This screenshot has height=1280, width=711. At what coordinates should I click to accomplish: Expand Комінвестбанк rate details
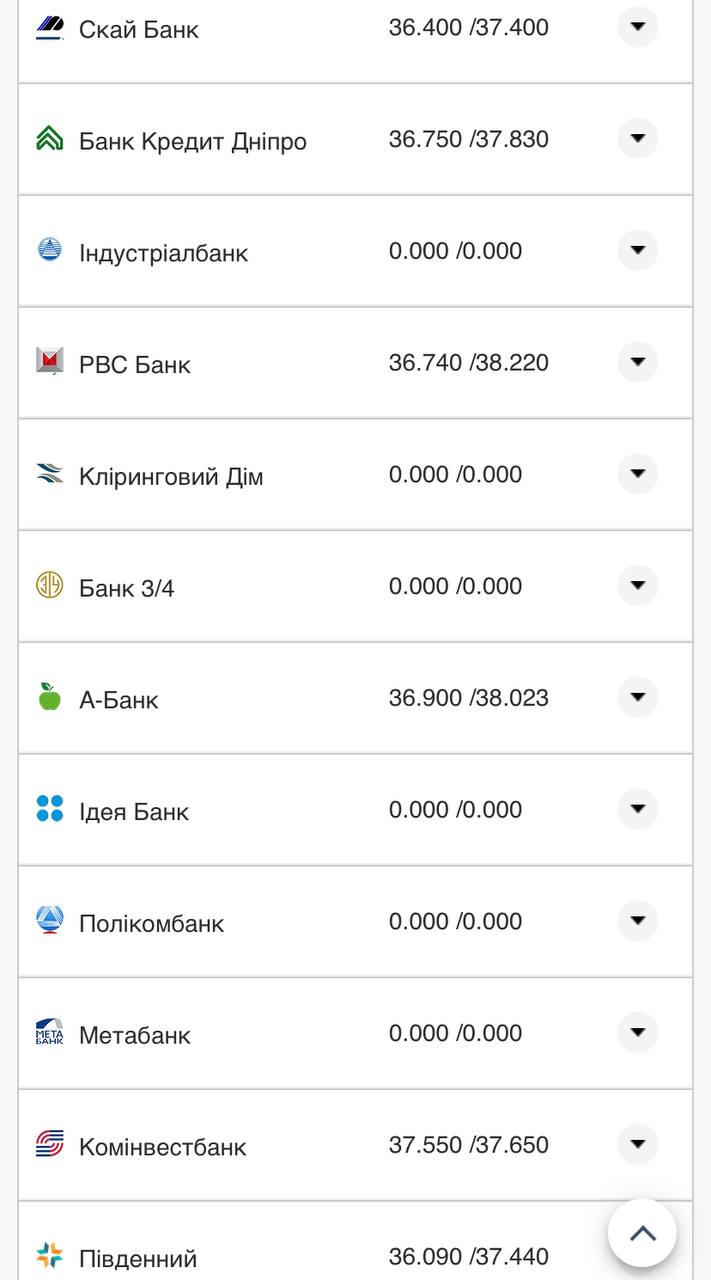(x=637, y=1144)
